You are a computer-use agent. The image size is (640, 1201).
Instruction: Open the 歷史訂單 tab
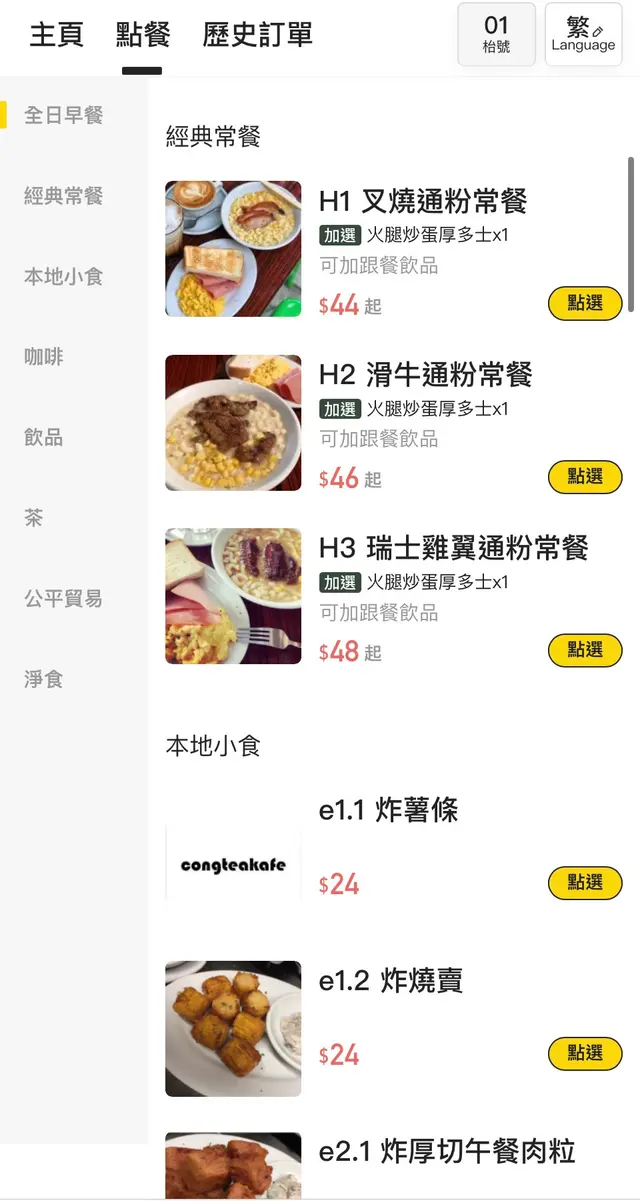pyautogui.click(x=257, y=35)
